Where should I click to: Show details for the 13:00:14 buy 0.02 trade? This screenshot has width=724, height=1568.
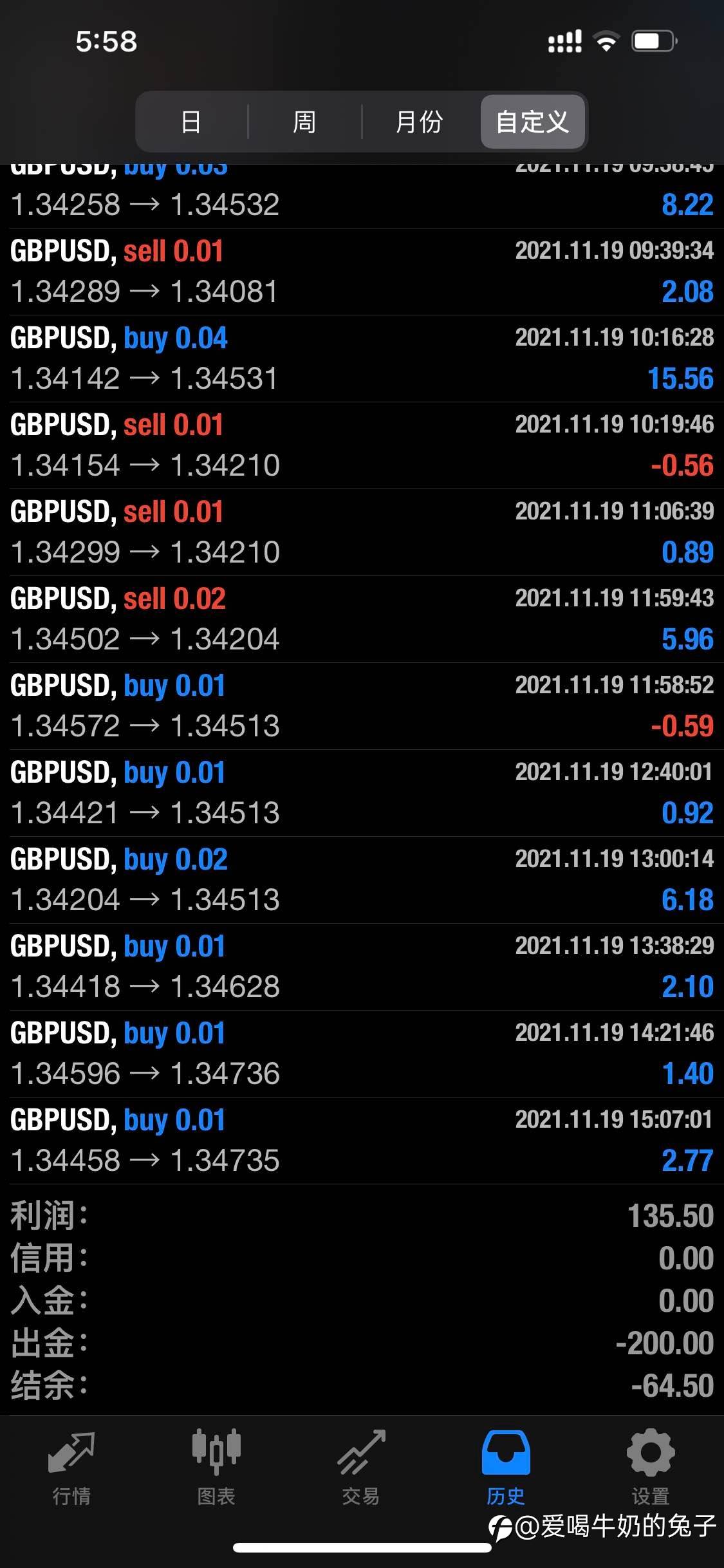[x=362, y=880]
